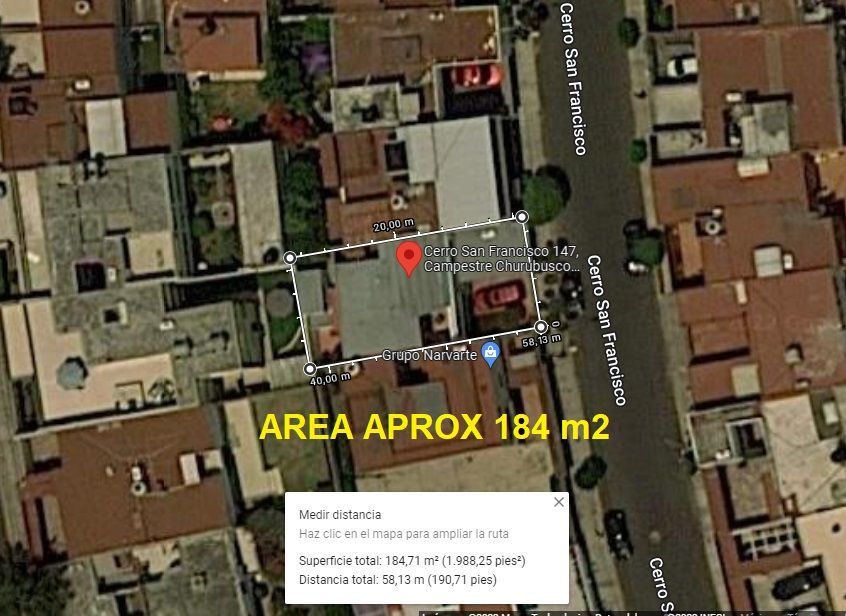The width and height of the screenshot is (846, 616).
Task: Open the Grupo Narvarte place marker
Action: click(x=490, y=355)
